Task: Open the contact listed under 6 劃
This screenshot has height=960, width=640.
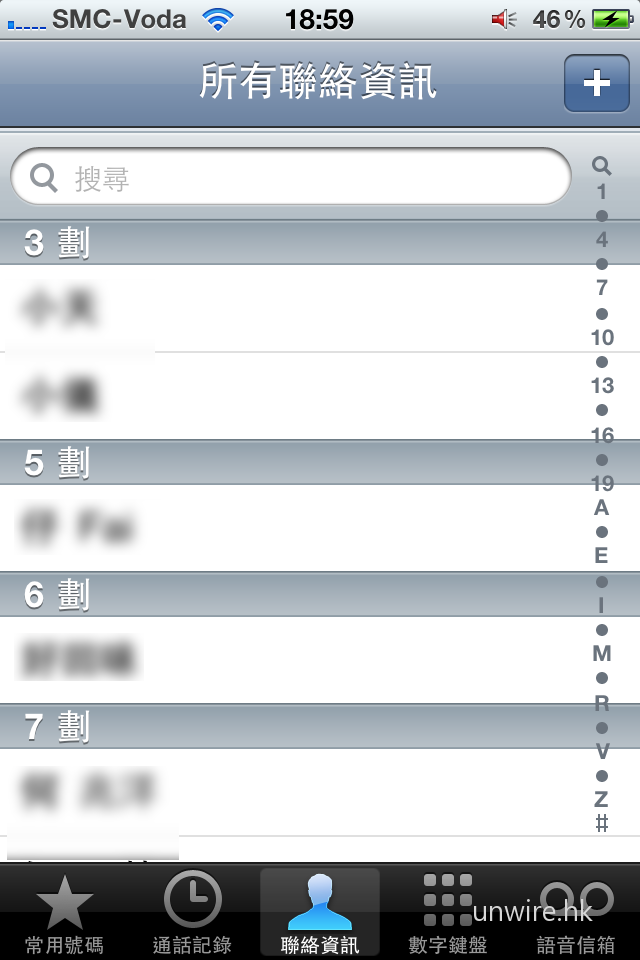Action: pyautogui.click(x=290, y=660)
